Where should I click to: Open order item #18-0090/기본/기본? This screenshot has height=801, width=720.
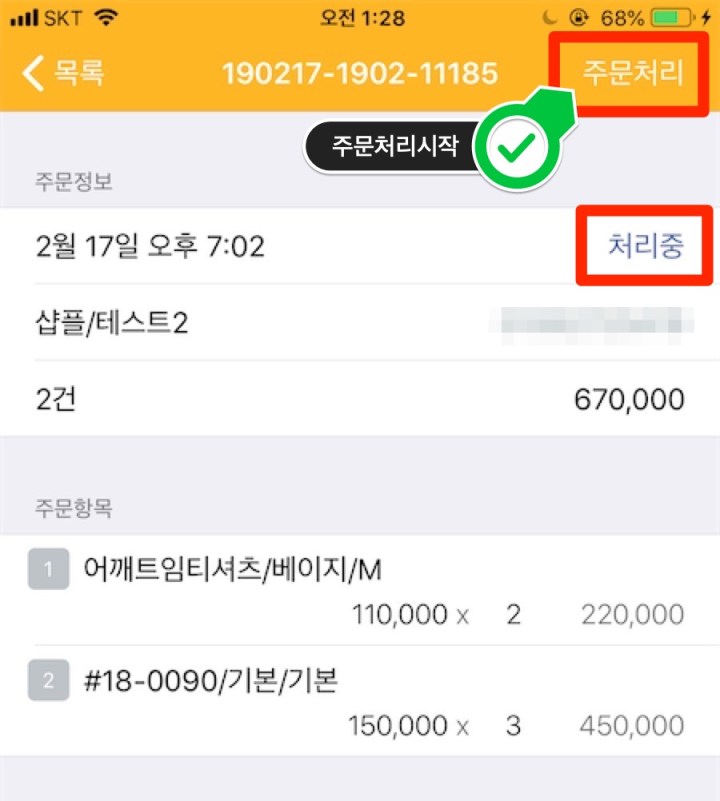coord(212,682)
